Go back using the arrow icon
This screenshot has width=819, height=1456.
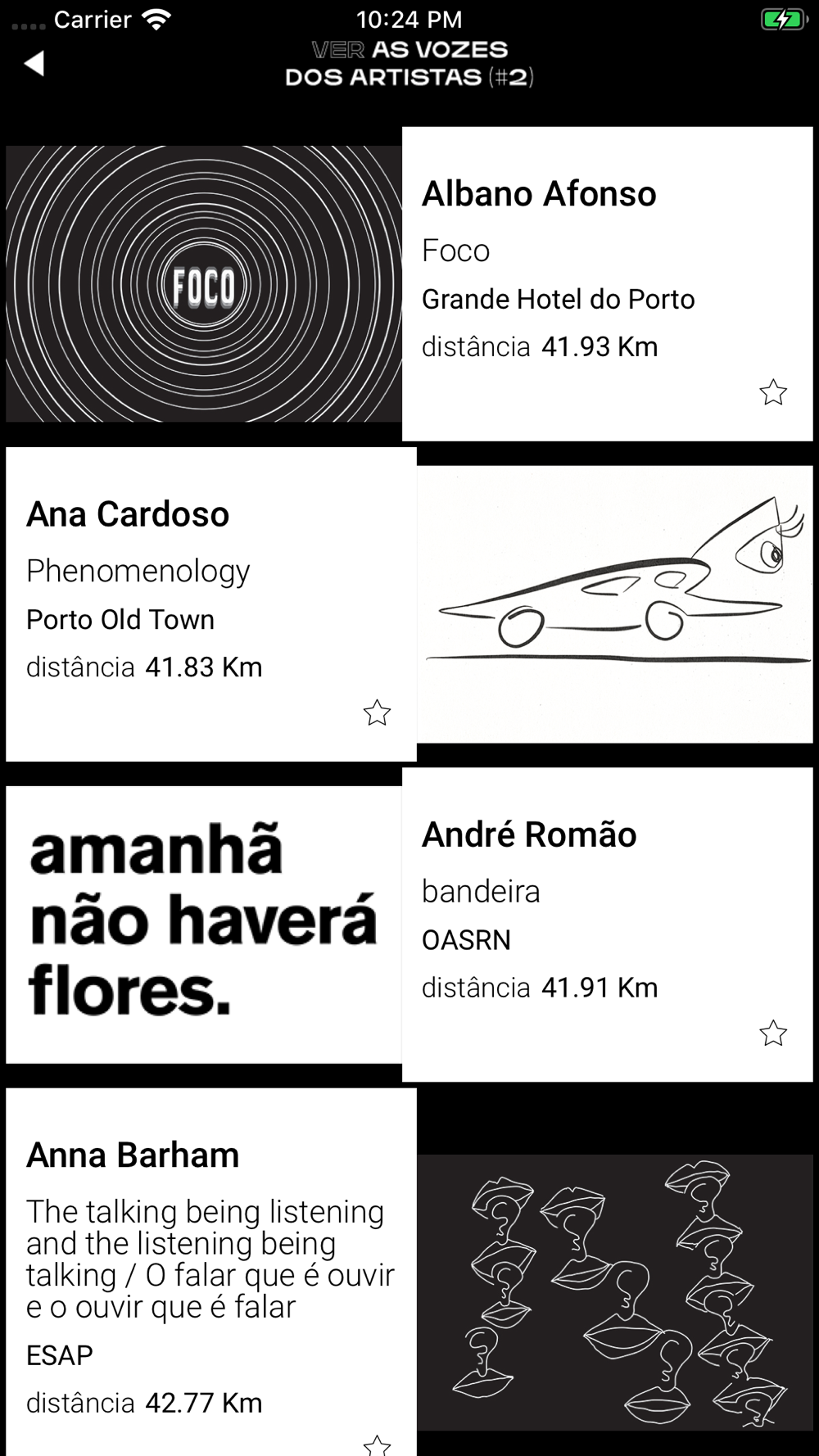point(34,63)
